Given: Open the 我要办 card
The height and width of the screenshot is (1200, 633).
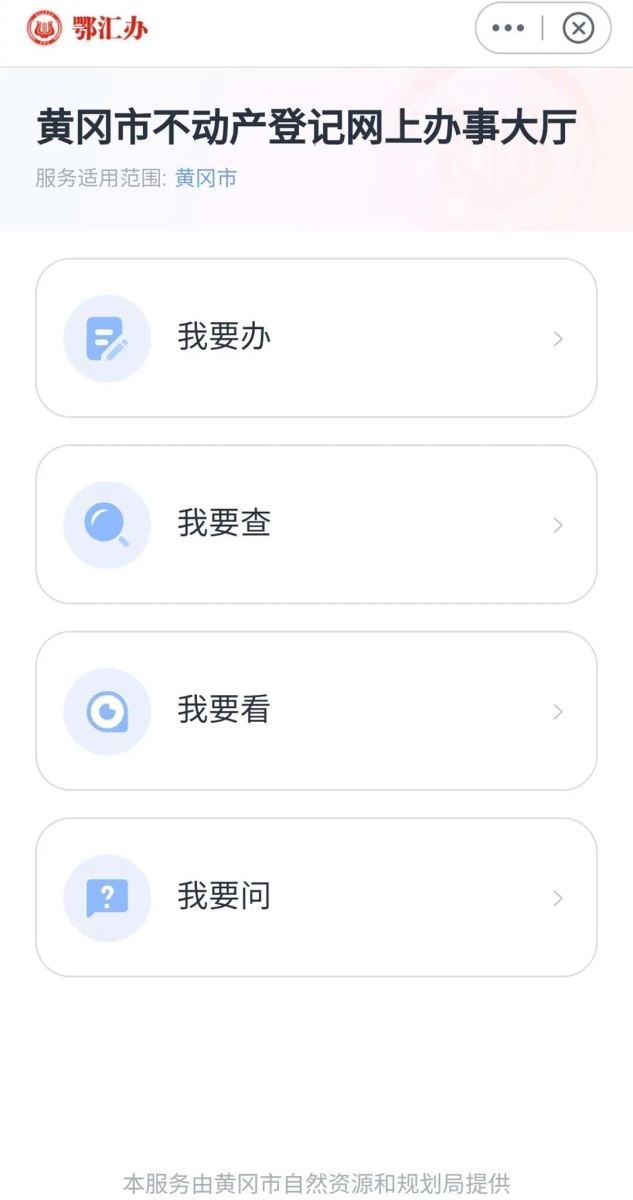Looking at the screenshot, I should pyautogui.click(x=316, y=338).
